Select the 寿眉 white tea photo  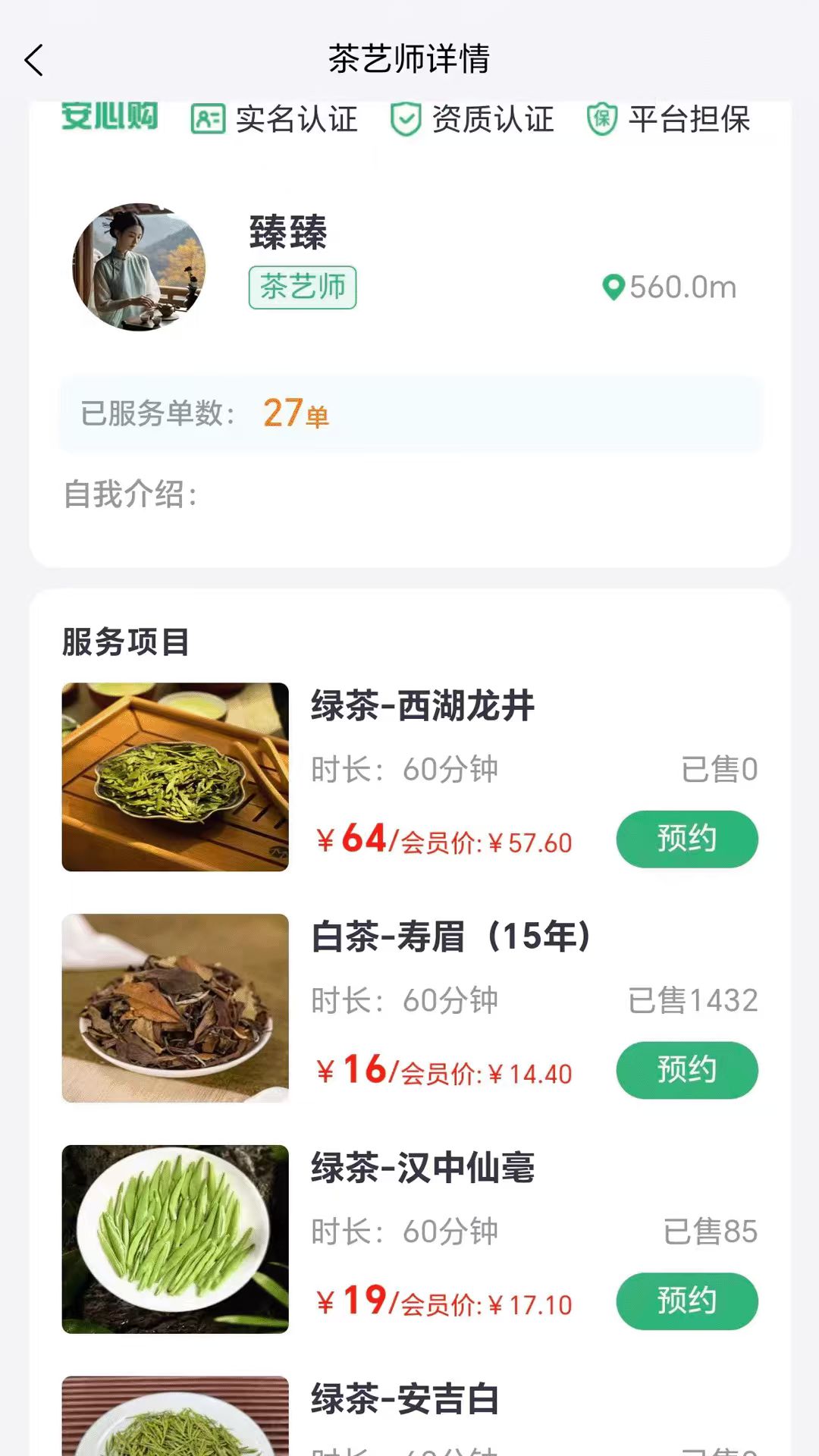(175, 1009)
